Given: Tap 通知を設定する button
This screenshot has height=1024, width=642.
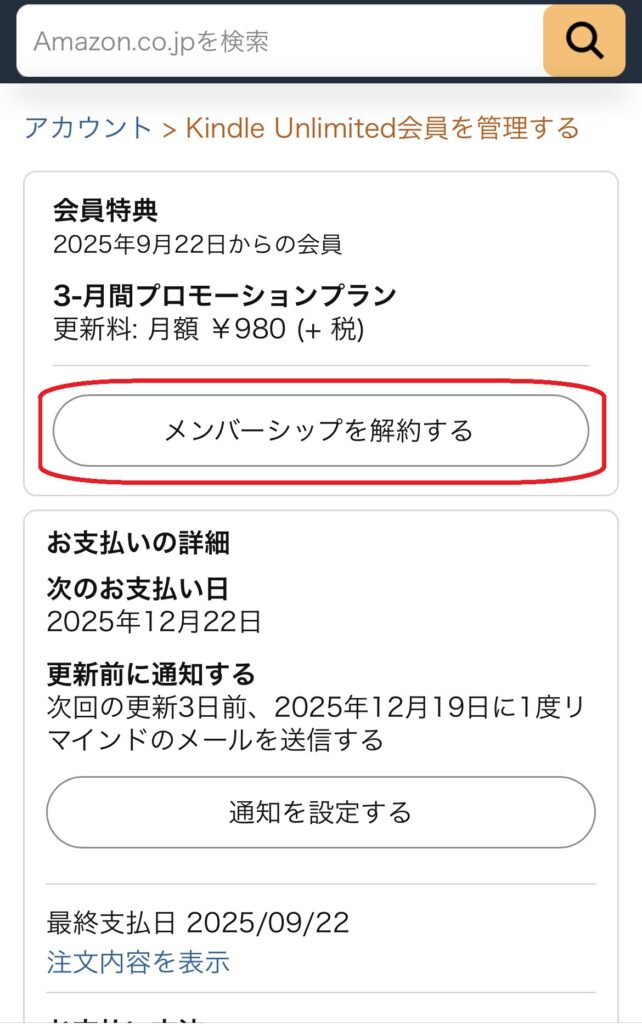Looking at the screenshot, I should (320, 812).
